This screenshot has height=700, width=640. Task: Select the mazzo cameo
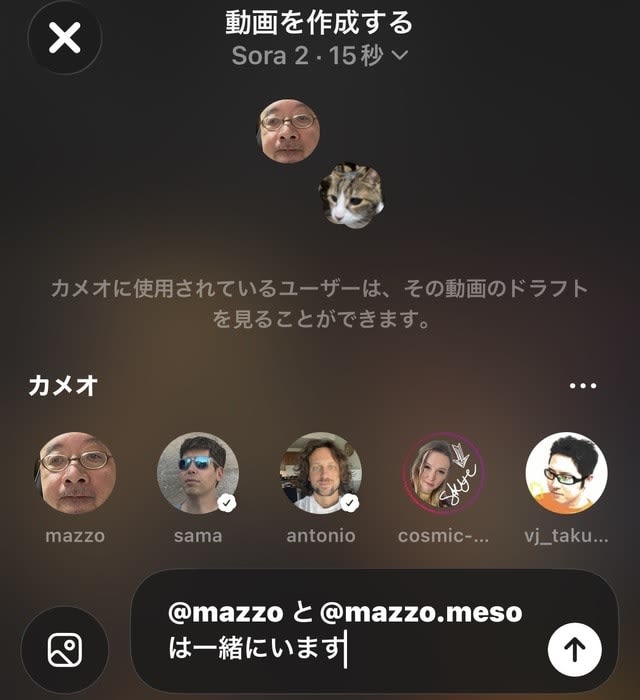coord(76,473)
